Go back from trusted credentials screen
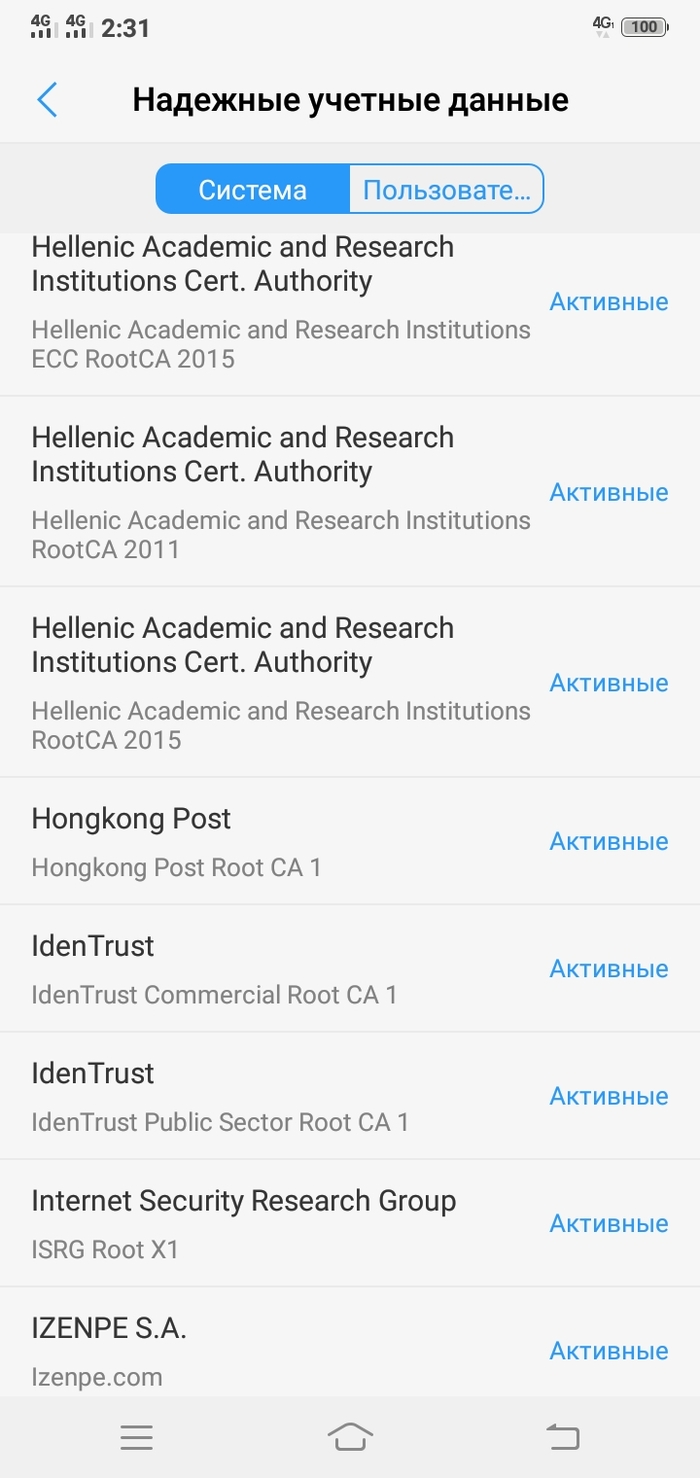Image resolution: width=700 pixels, height=1478 pixels. 47,100
